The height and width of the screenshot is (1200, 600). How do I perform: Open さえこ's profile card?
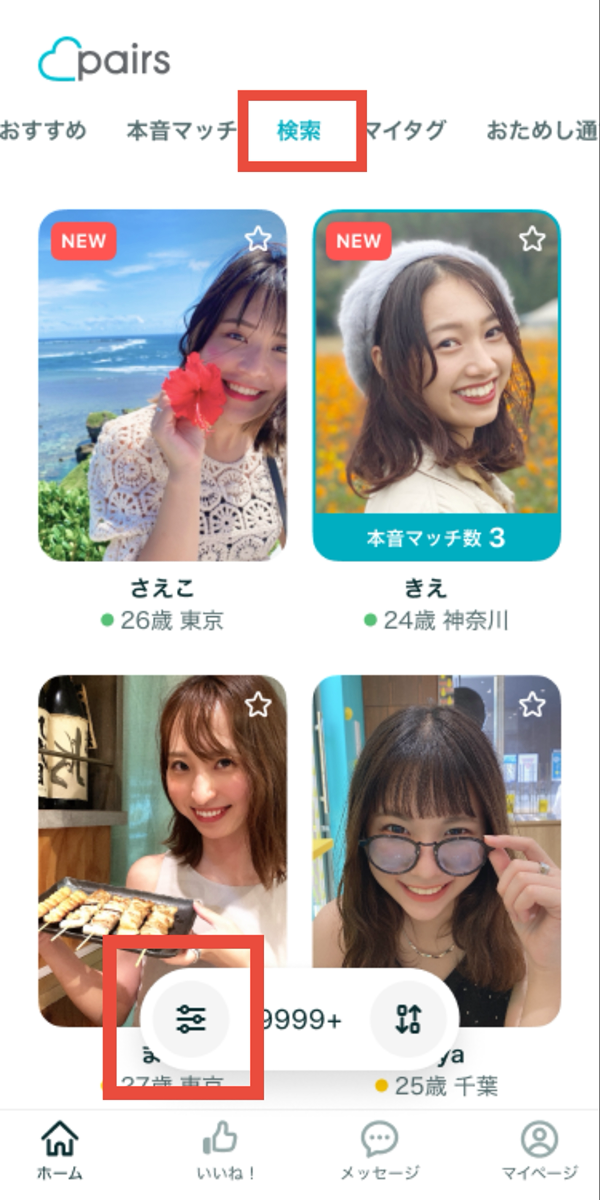point(162,385)
